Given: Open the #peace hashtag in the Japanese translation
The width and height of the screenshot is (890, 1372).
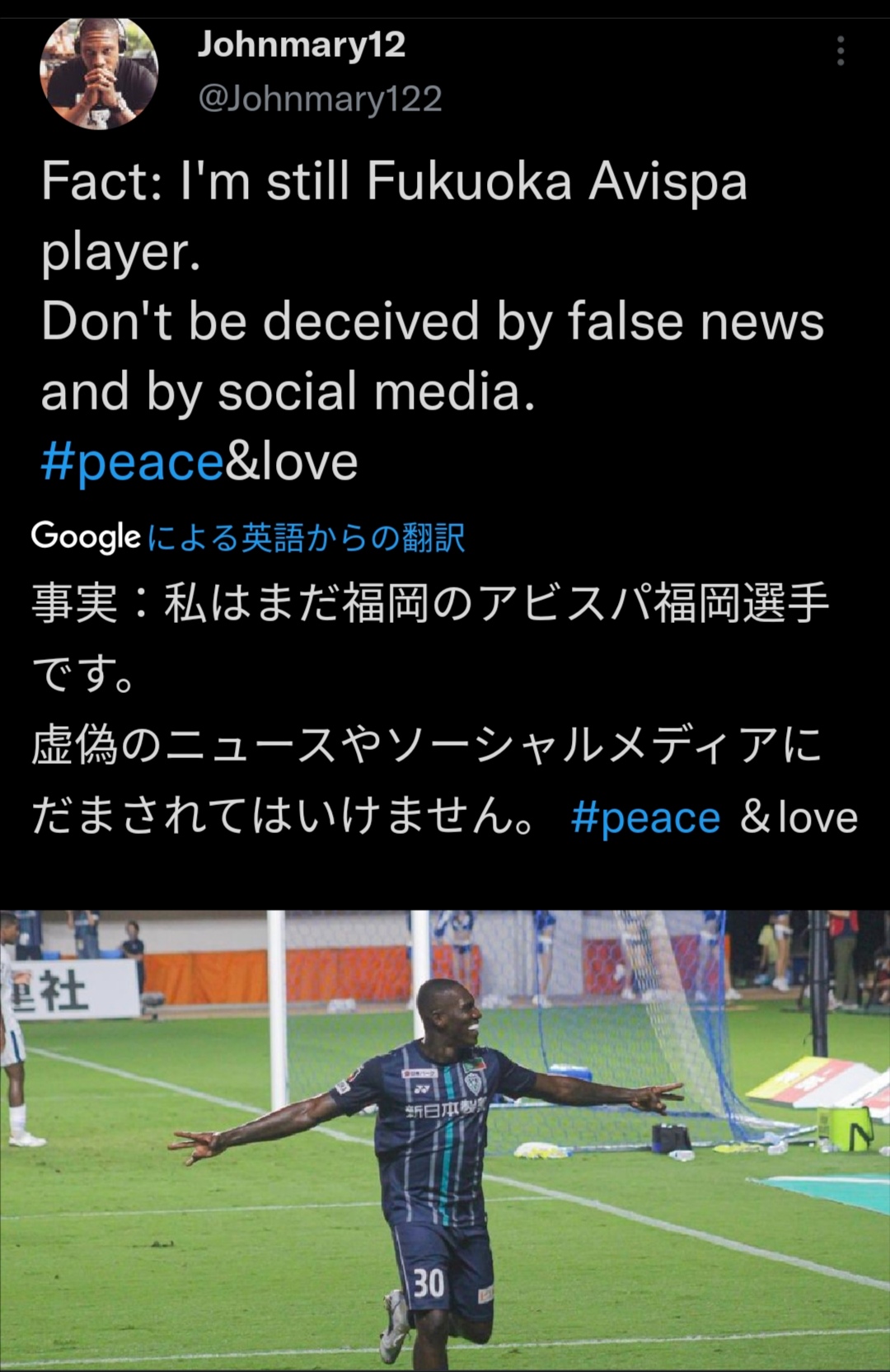Looking at the screenshot, I should click(645, 817).
